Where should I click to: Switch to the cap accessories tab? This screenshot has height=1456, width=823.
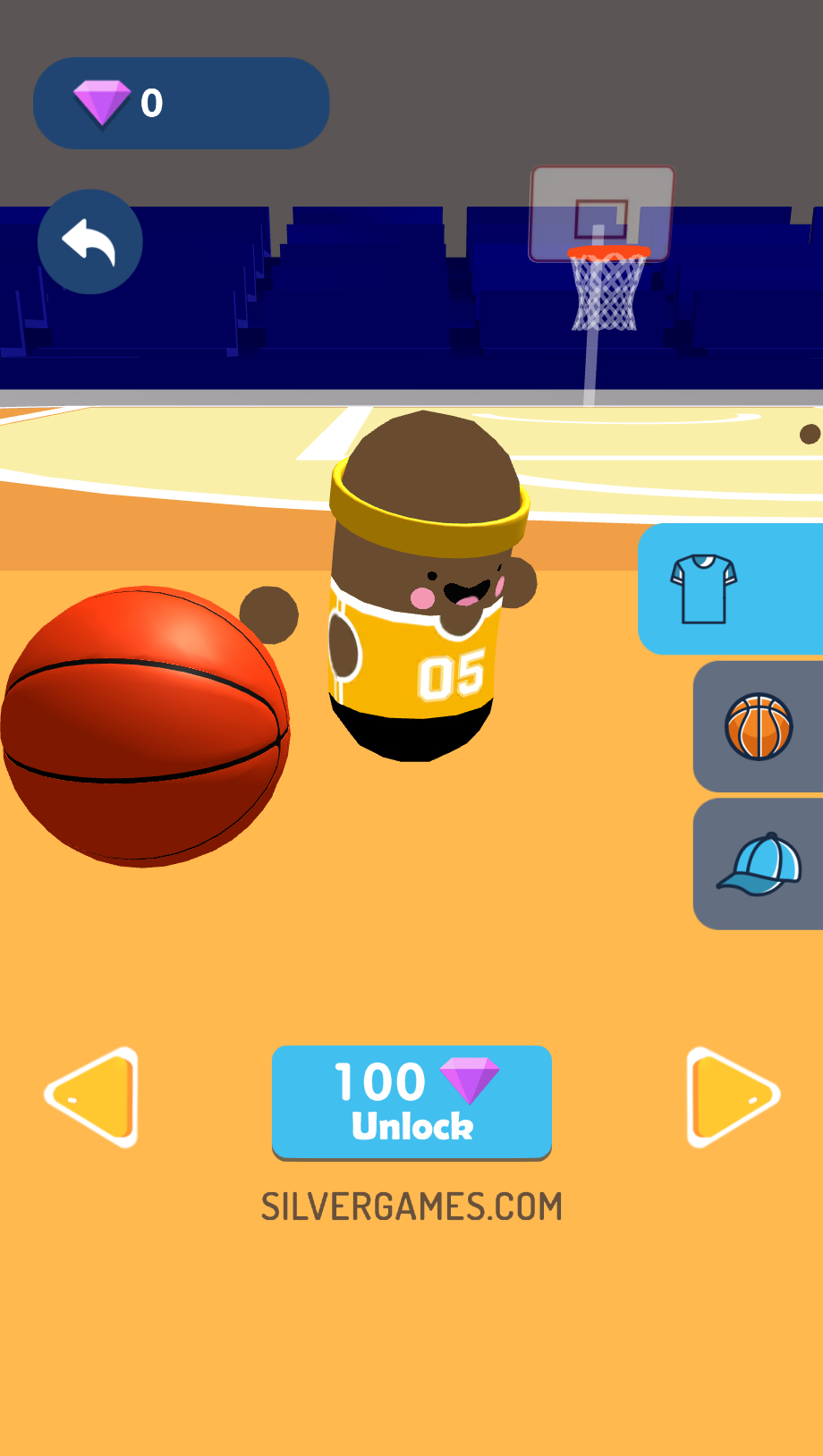[758, 864]
